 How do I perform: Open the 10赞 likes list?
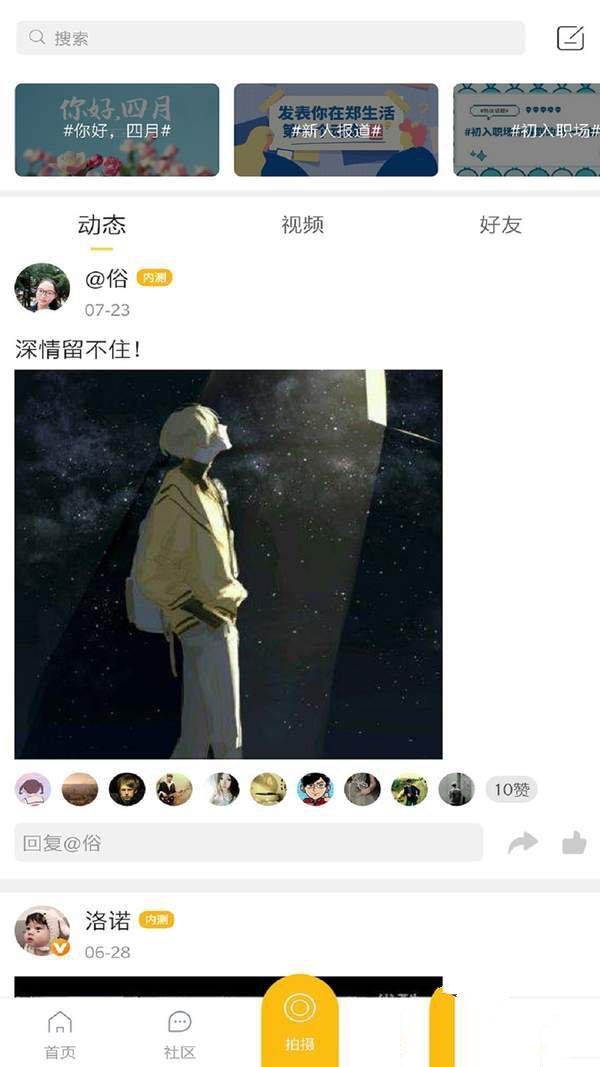(x=511, y=790)
